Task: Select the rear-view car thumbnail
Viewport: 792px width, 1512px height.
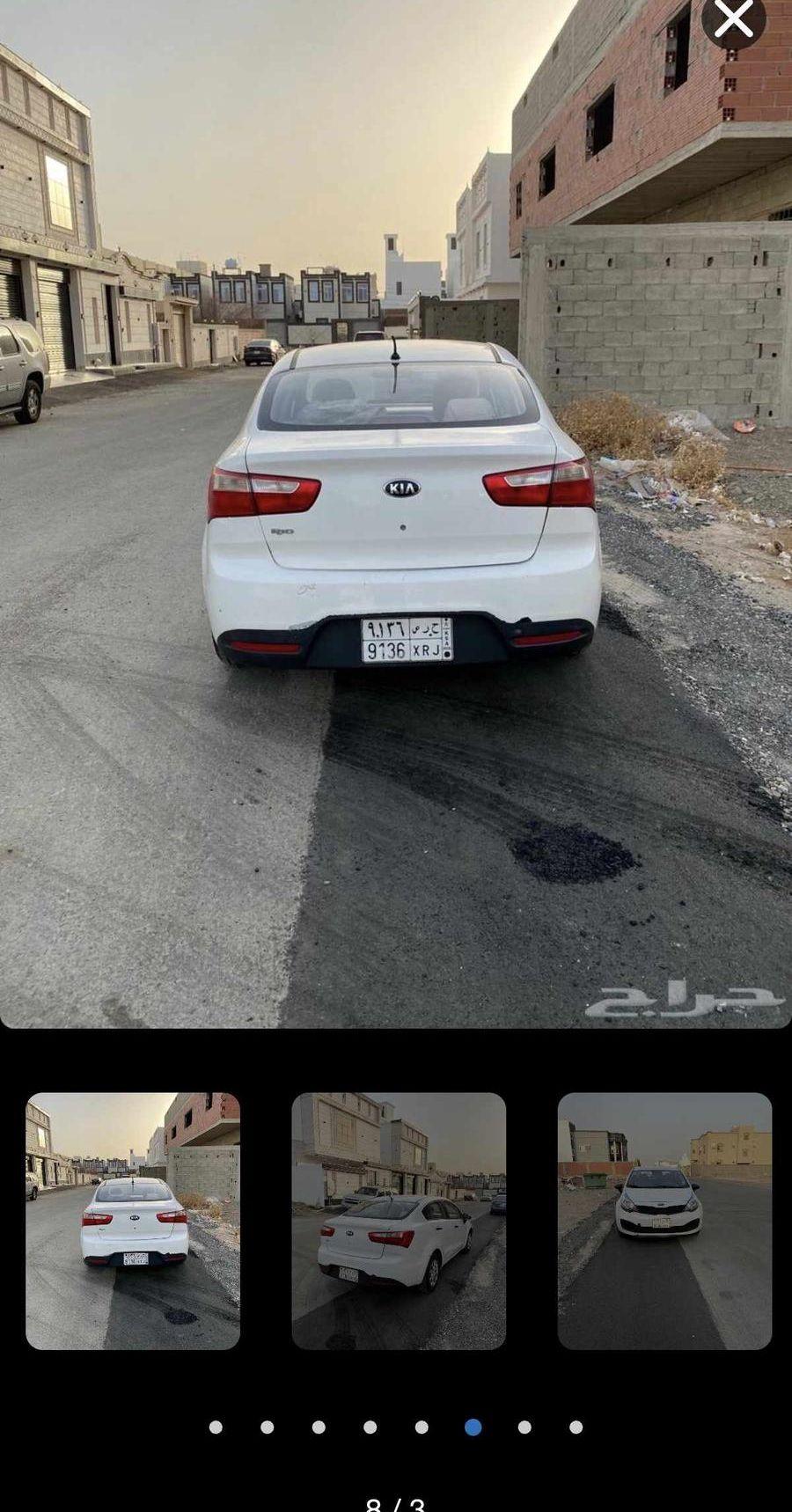Action: tap(133, 1221)
